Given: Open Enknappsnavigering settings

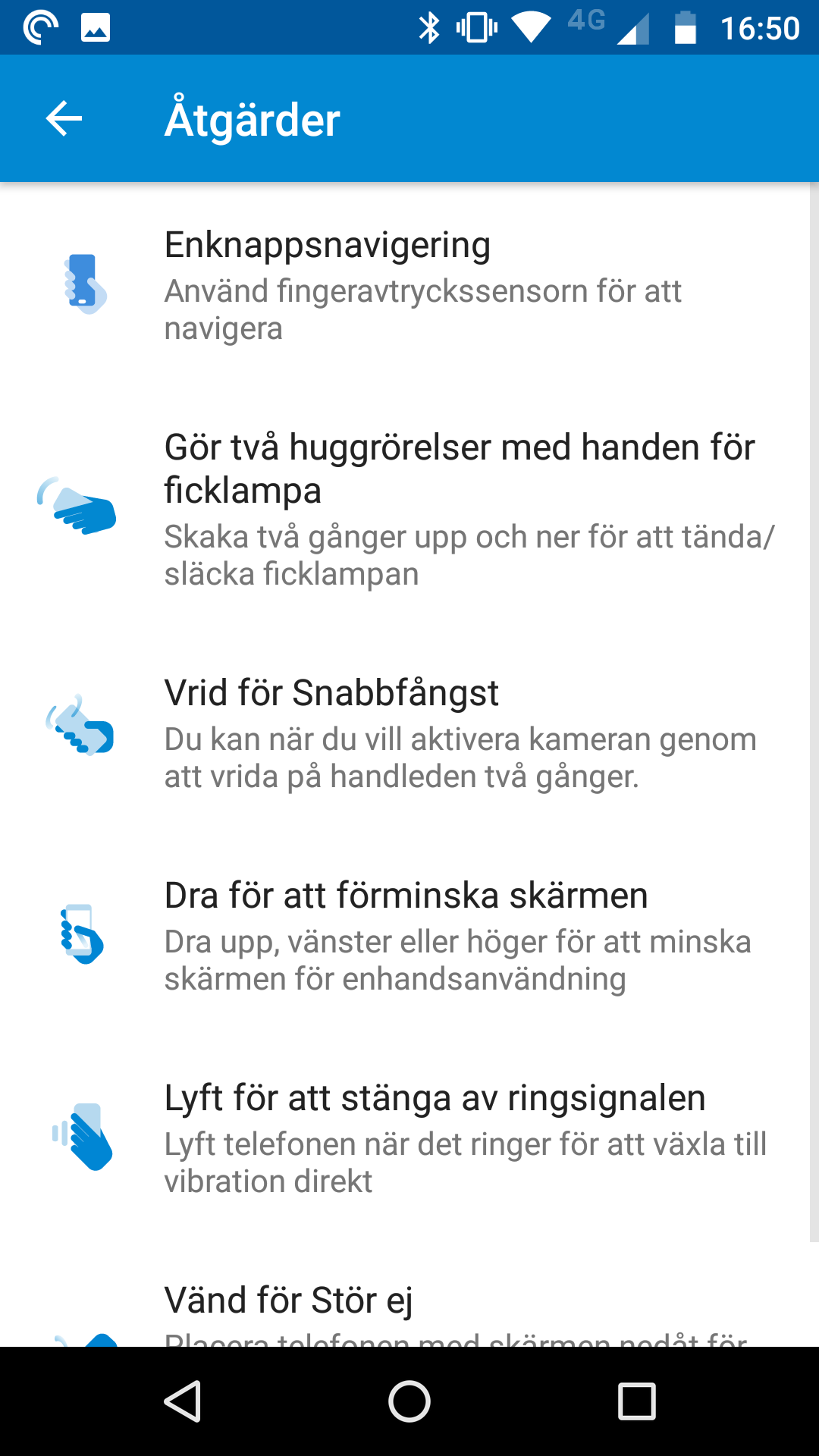Looking at the screenshot, I should (x=409, y=284).
